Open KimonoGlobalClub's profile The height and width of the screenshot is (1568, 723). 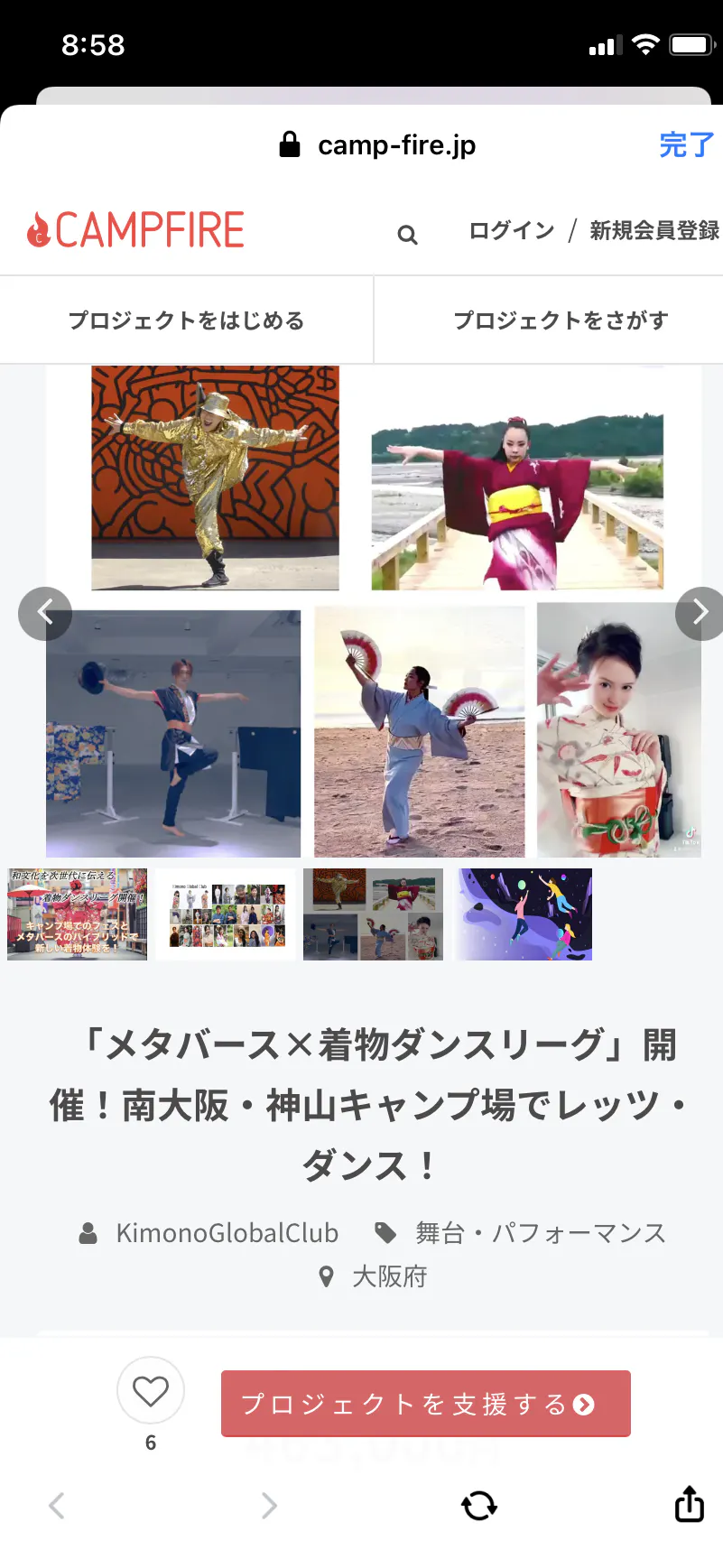[x=227, y=1233]
